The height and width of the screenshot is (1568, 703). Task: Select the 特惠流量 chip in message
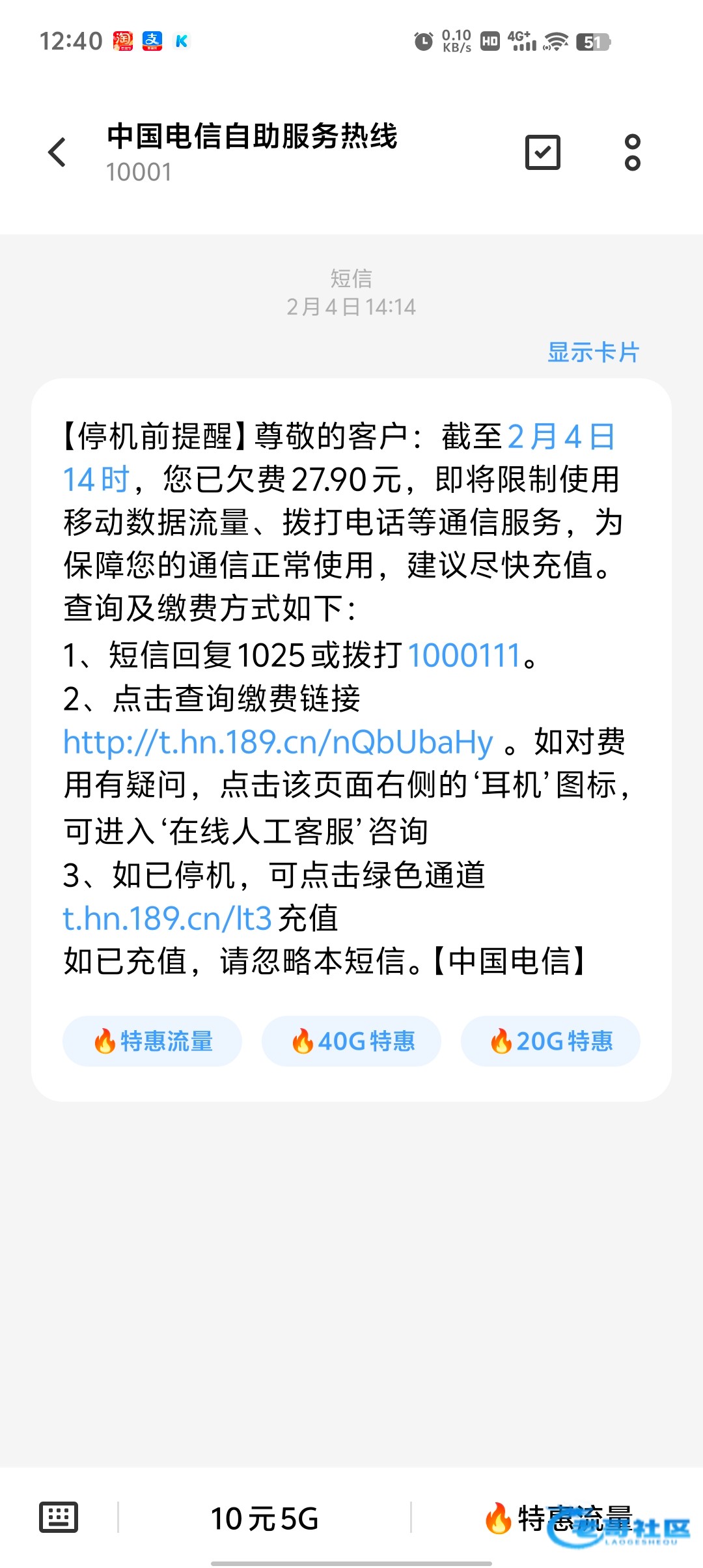tap(152, 1041)
